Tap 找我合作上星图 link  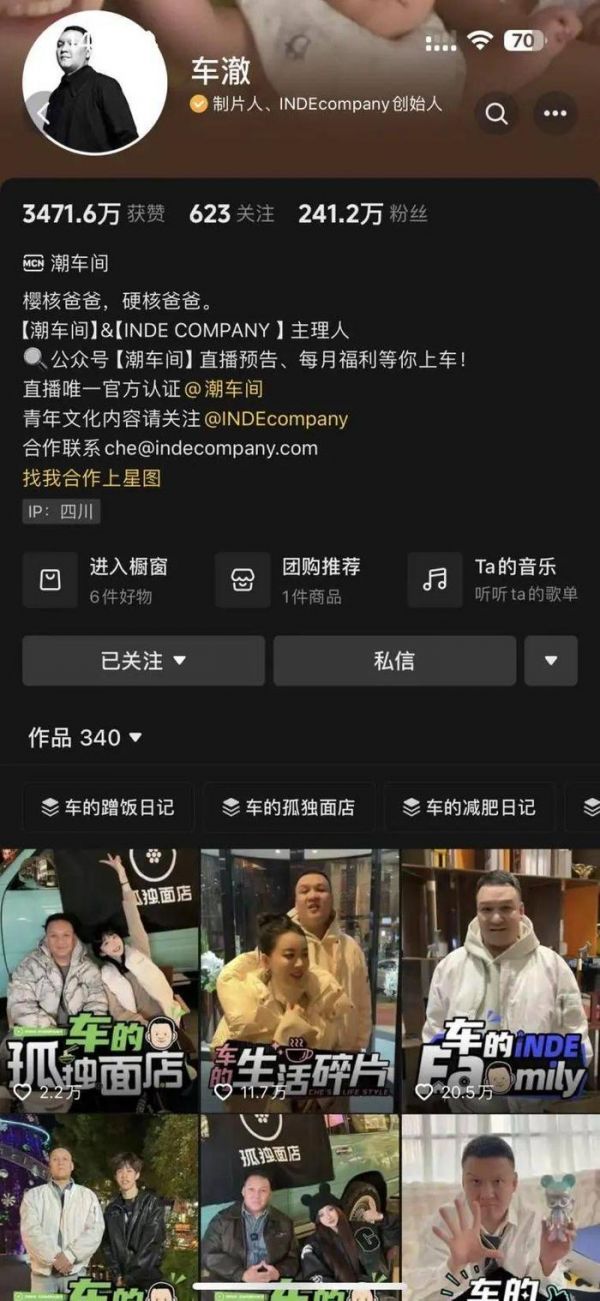[x=92, y=478]
